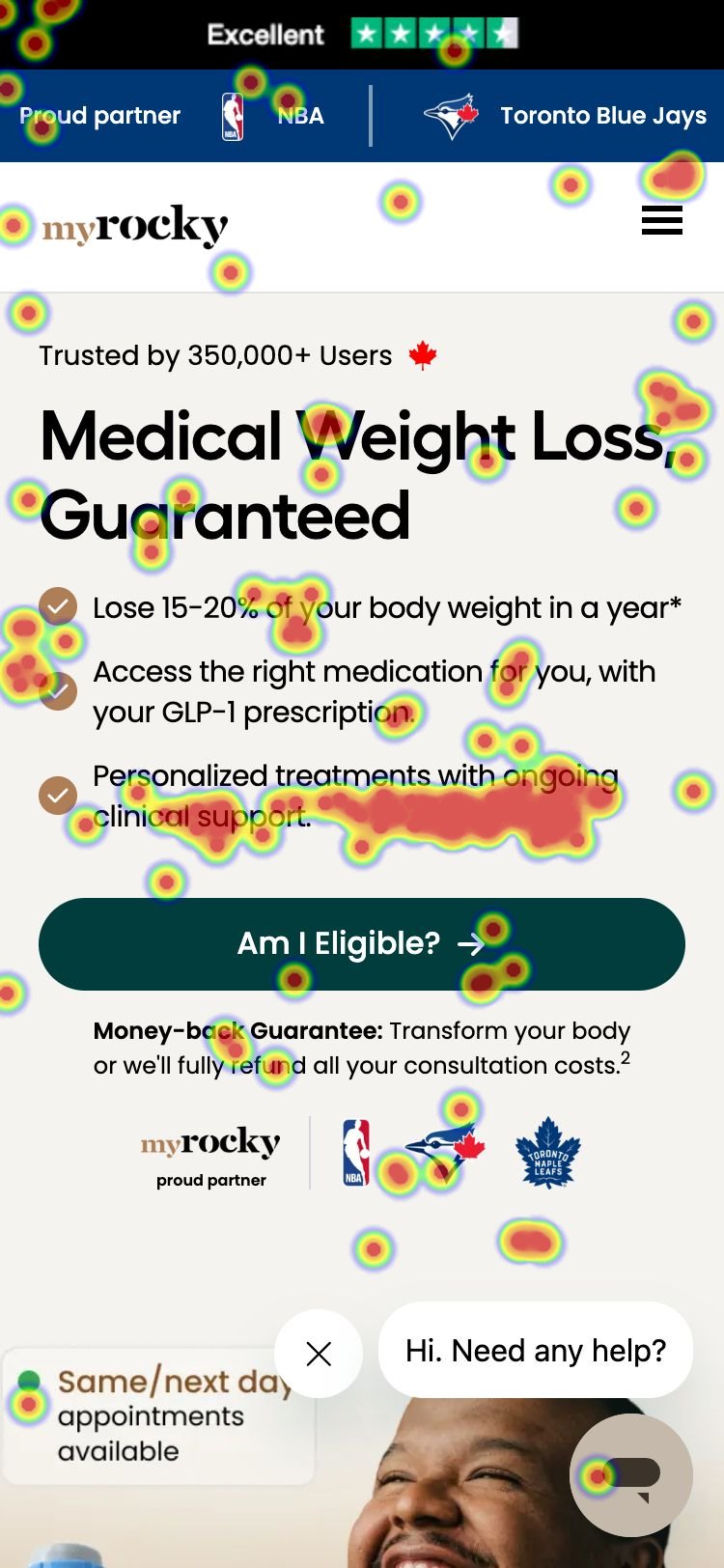Screen dimensions: 724x1568
Task: Open the chat support bubble
Action: pos(631,1474)
